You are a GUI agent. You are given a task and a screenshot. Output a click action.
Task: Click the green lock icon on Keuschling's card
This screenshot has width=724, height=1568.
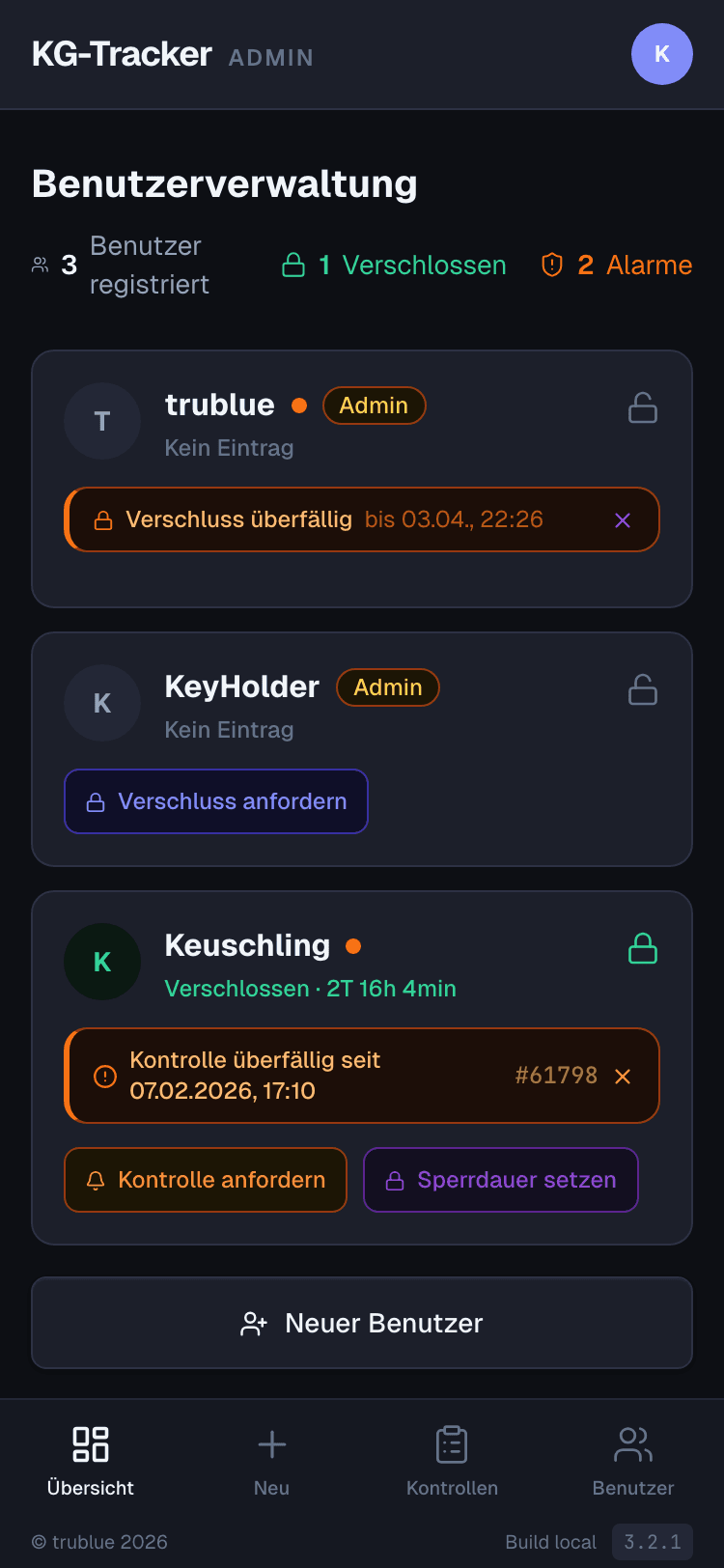642,949
